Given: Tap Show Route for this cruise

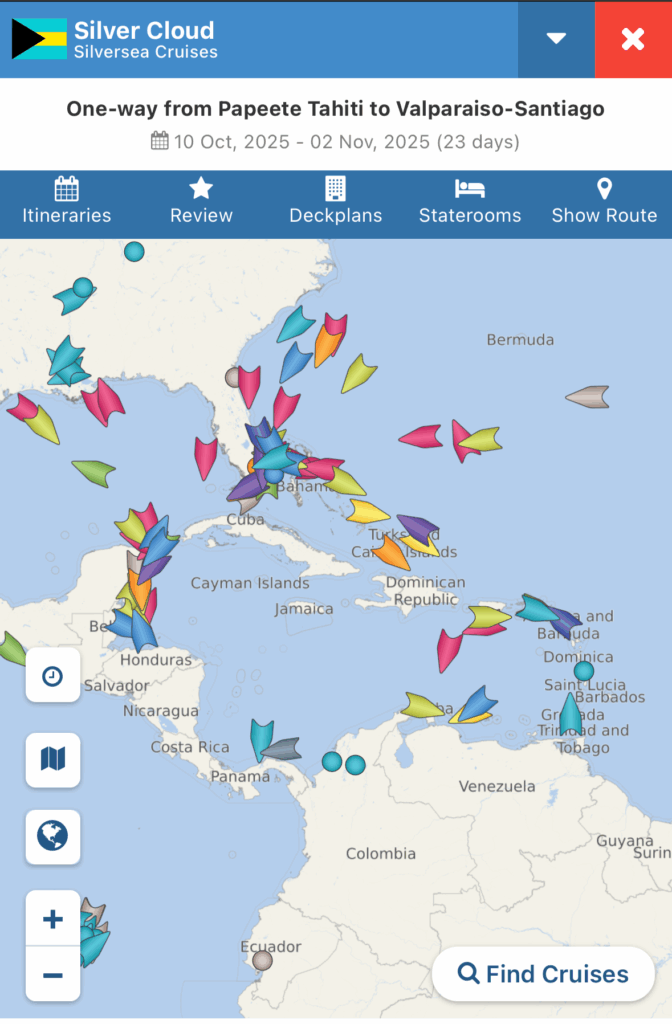Looking at the screenshot, I should (604, 201).
